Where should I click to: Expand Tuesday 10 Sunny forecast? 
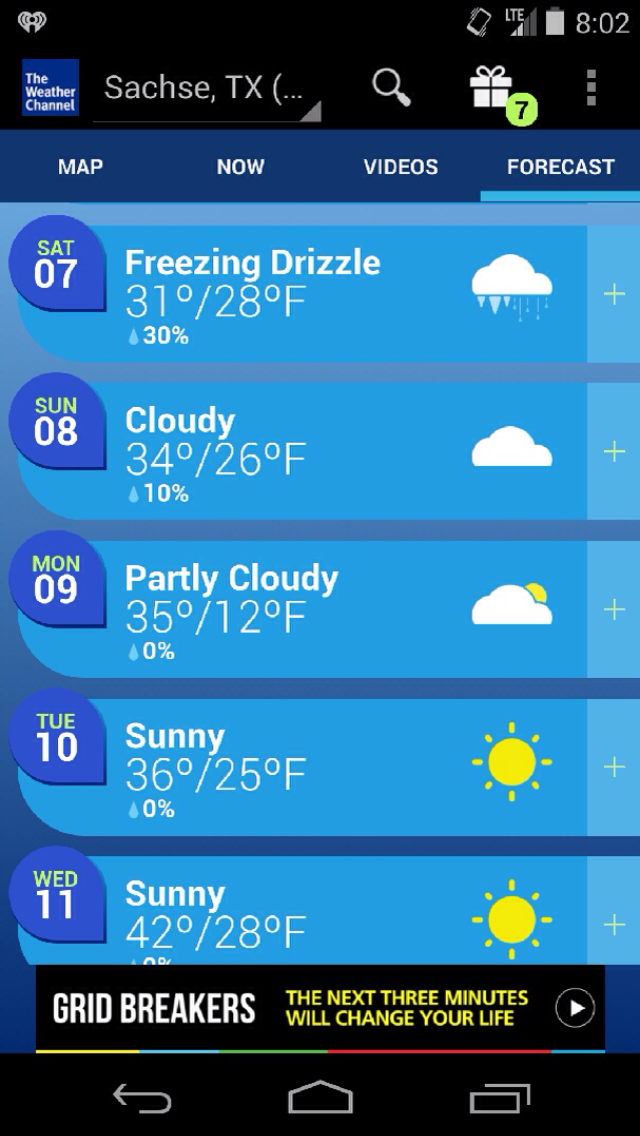tap(614, 767)
